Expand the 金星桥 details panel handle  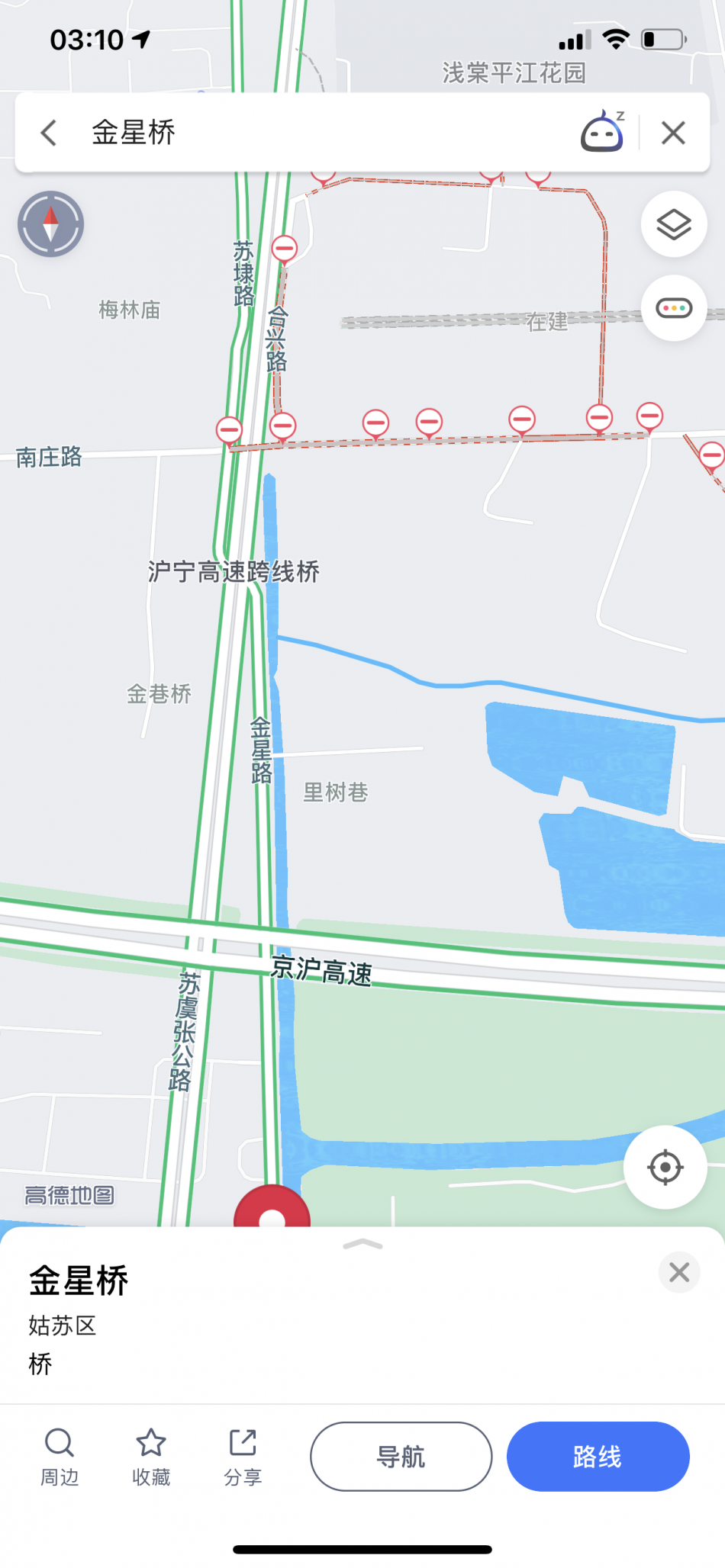(362, 1245)
